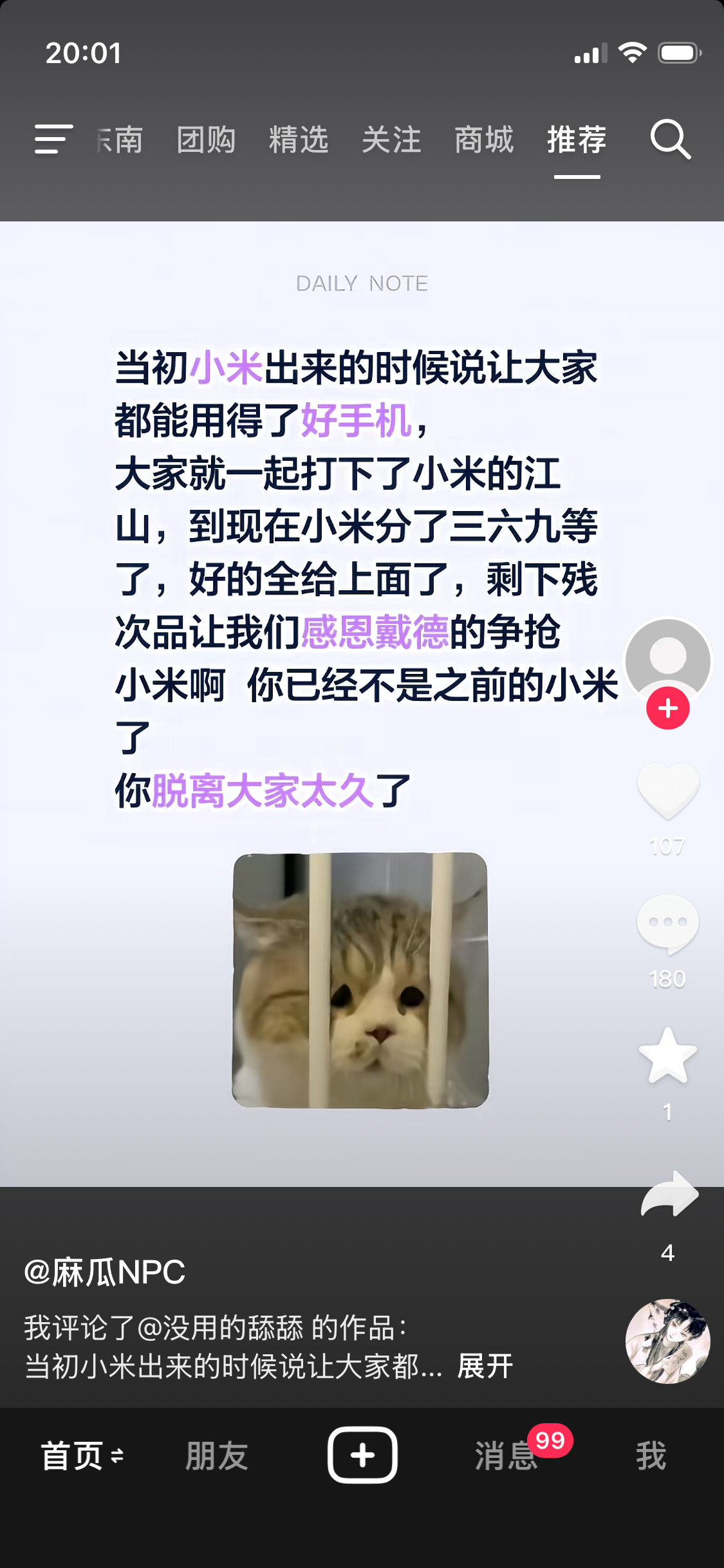The image size is (724, 1568).
Task: Open the 首页 feed switcher arrows
Action: pyautogui.click(x=79, y=1456)
